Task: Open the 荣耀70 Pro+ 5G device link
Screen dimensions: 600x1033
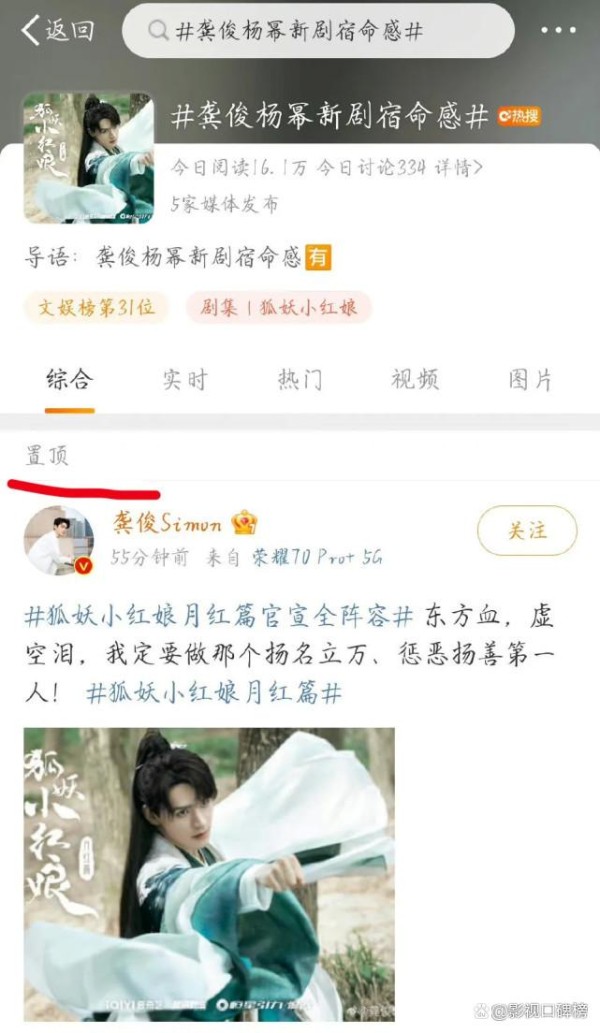Action: [x=317, y=558]
